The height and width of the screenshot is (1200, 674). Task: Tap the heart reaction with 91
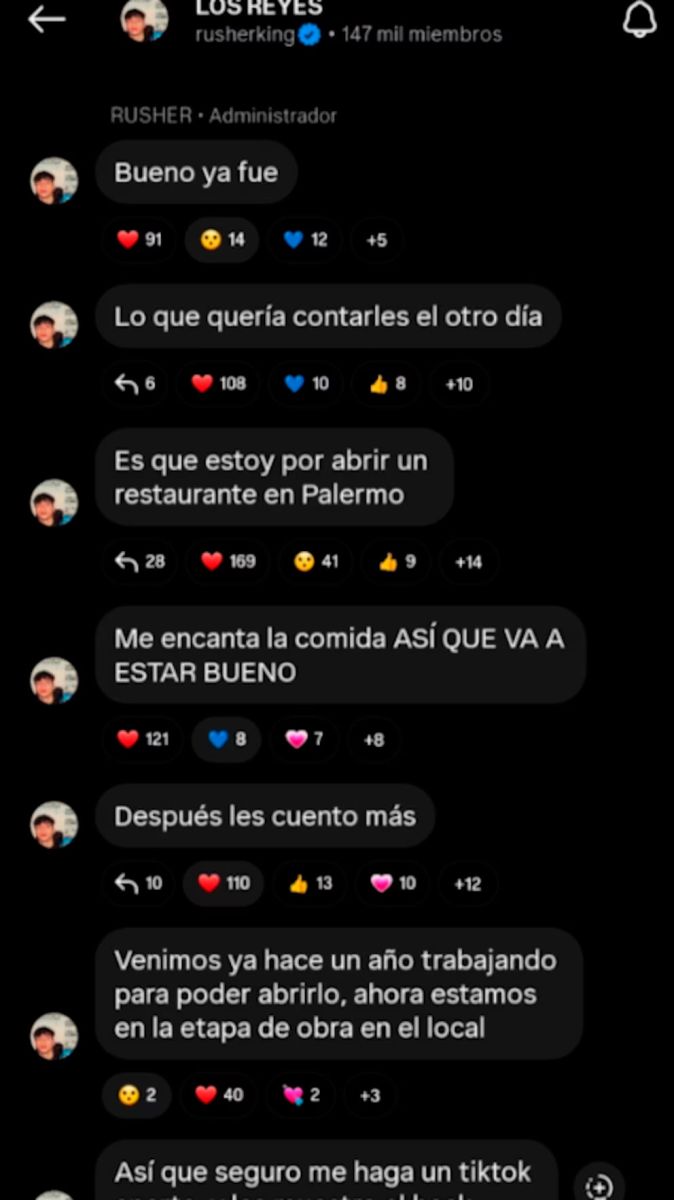coord(140,240)
